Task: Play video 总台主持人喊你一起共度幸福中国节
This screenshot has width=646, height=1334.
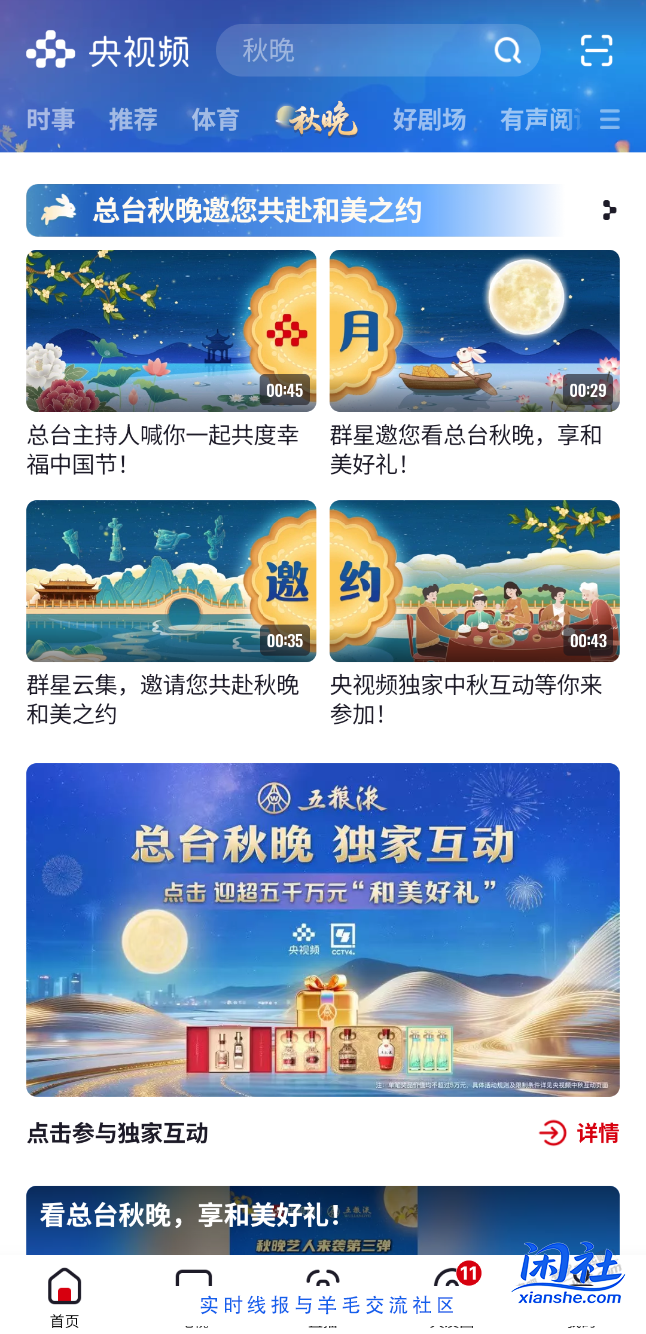Action: pos(171,331)
